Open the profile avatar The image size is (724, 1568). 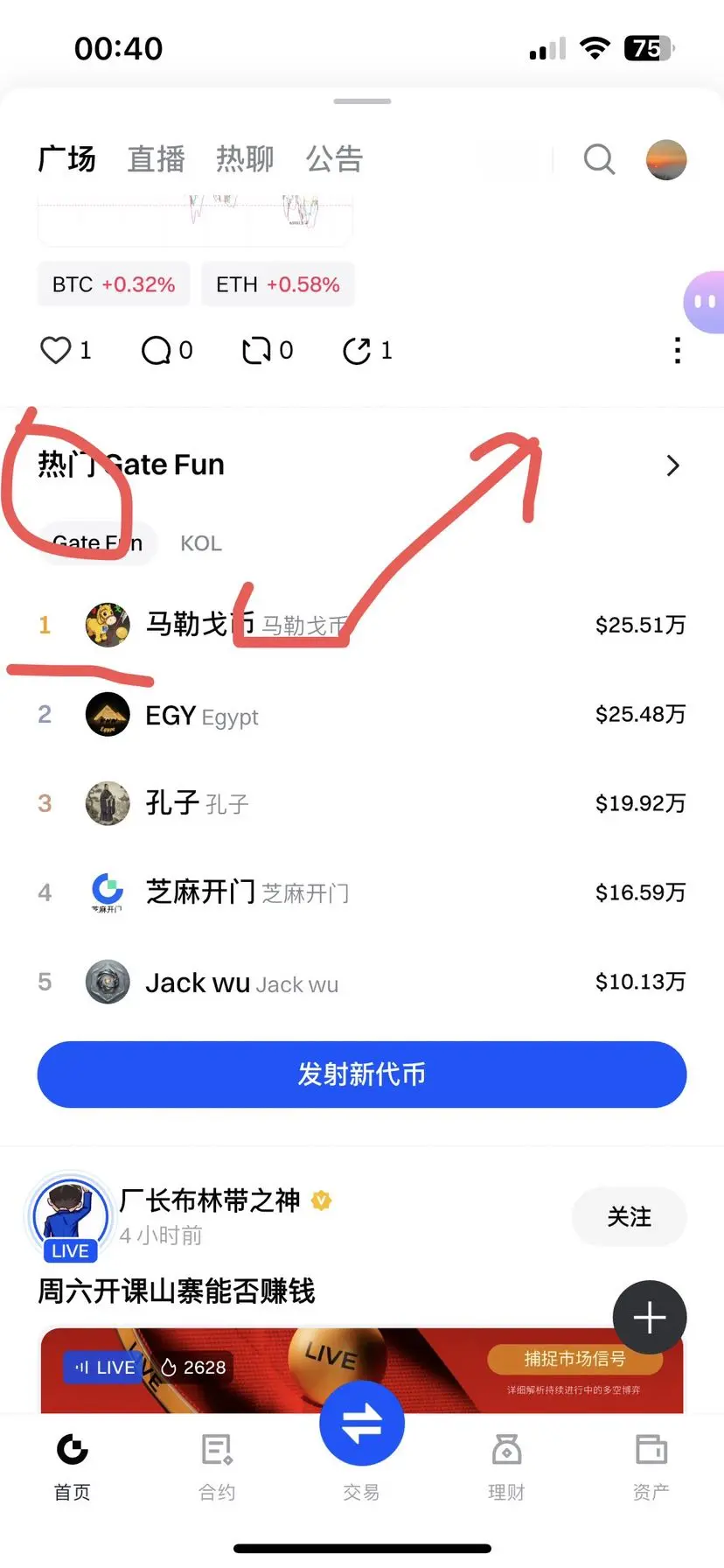coord(666,159)
